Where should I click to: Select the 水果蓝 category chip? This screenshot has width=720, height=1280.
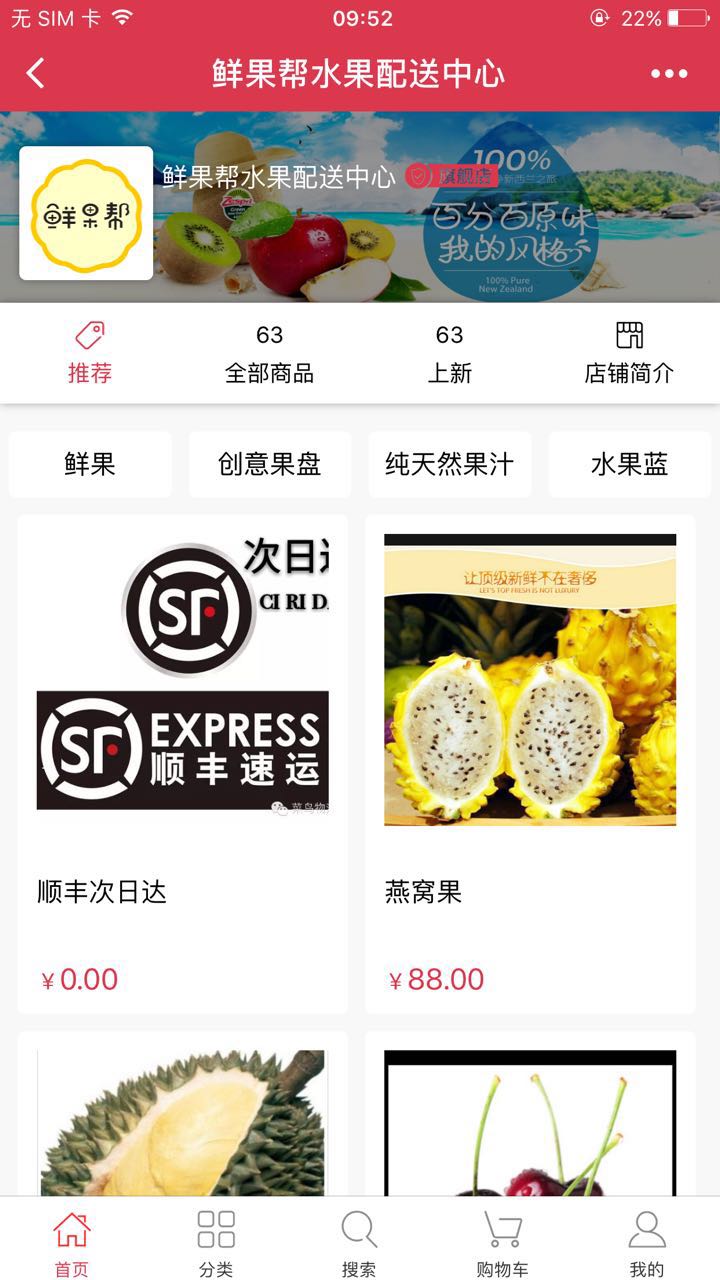[x=629, y=464]
